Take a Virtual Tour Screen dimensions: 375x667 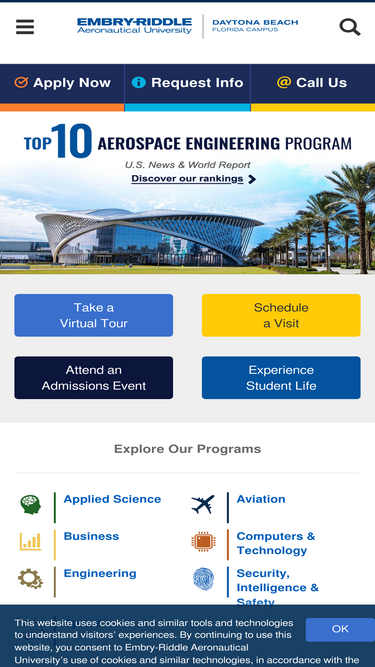tap(94, 315)
